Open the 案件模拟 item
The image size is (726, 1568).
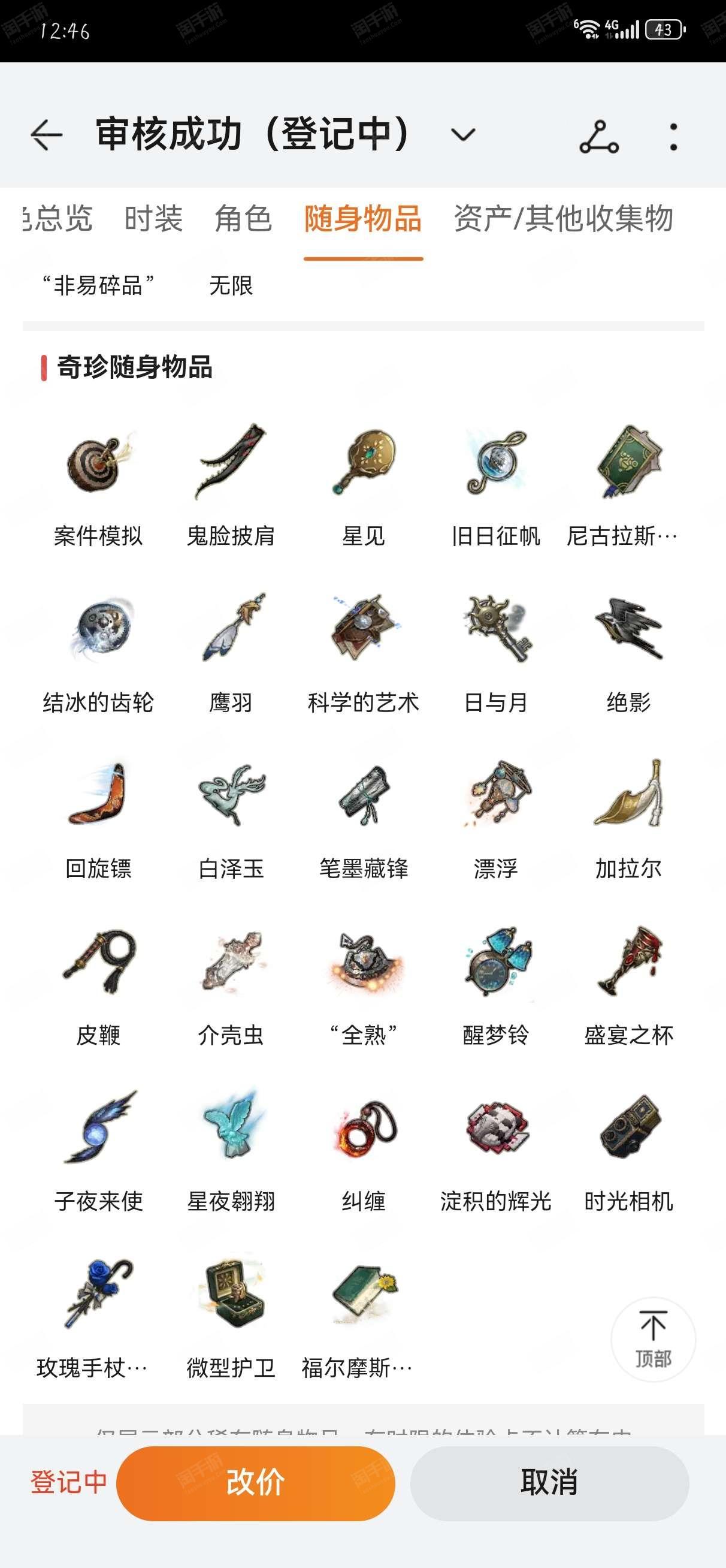[x=98, y=487]
